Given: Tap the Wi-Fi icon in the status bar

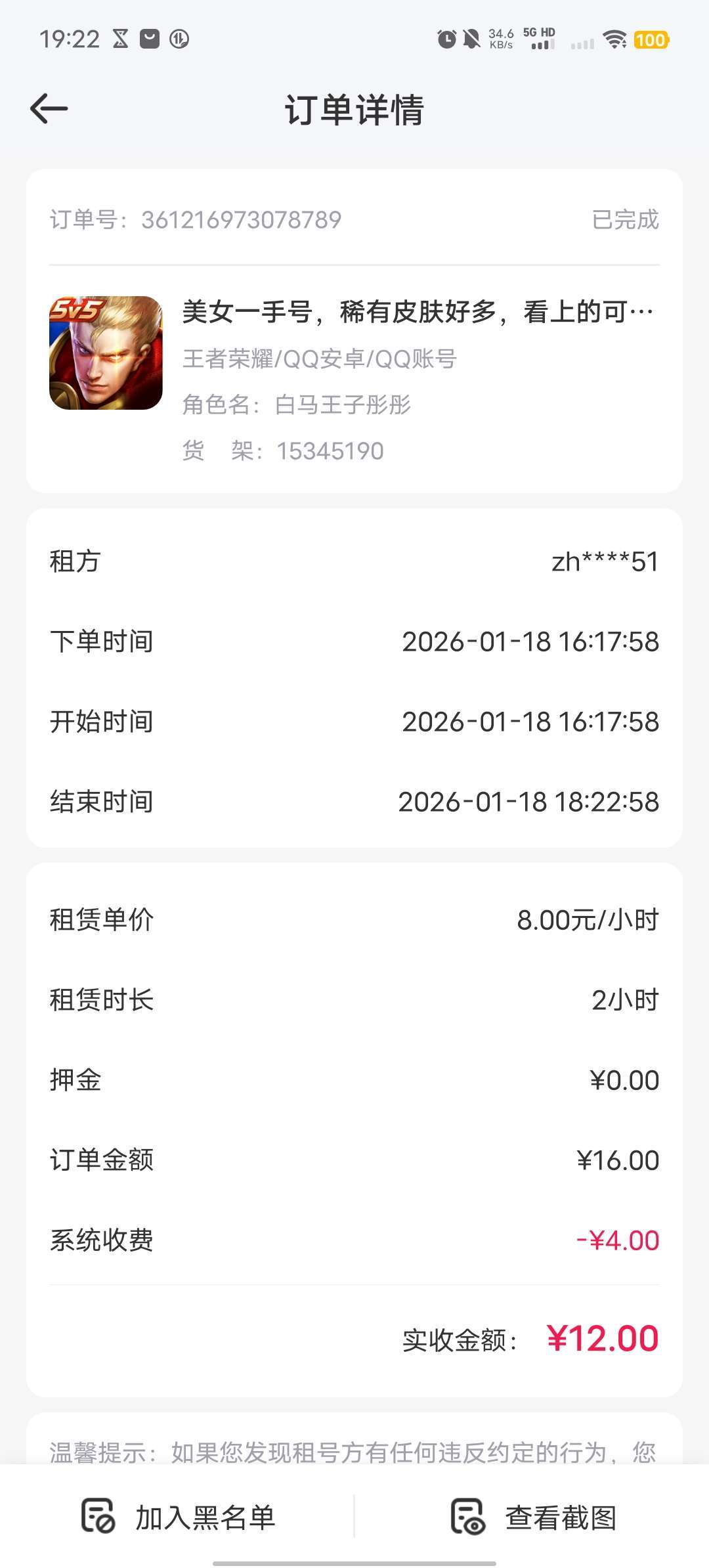Looking at the screenshot, I should pyautogui.click(x=616, y=39).
